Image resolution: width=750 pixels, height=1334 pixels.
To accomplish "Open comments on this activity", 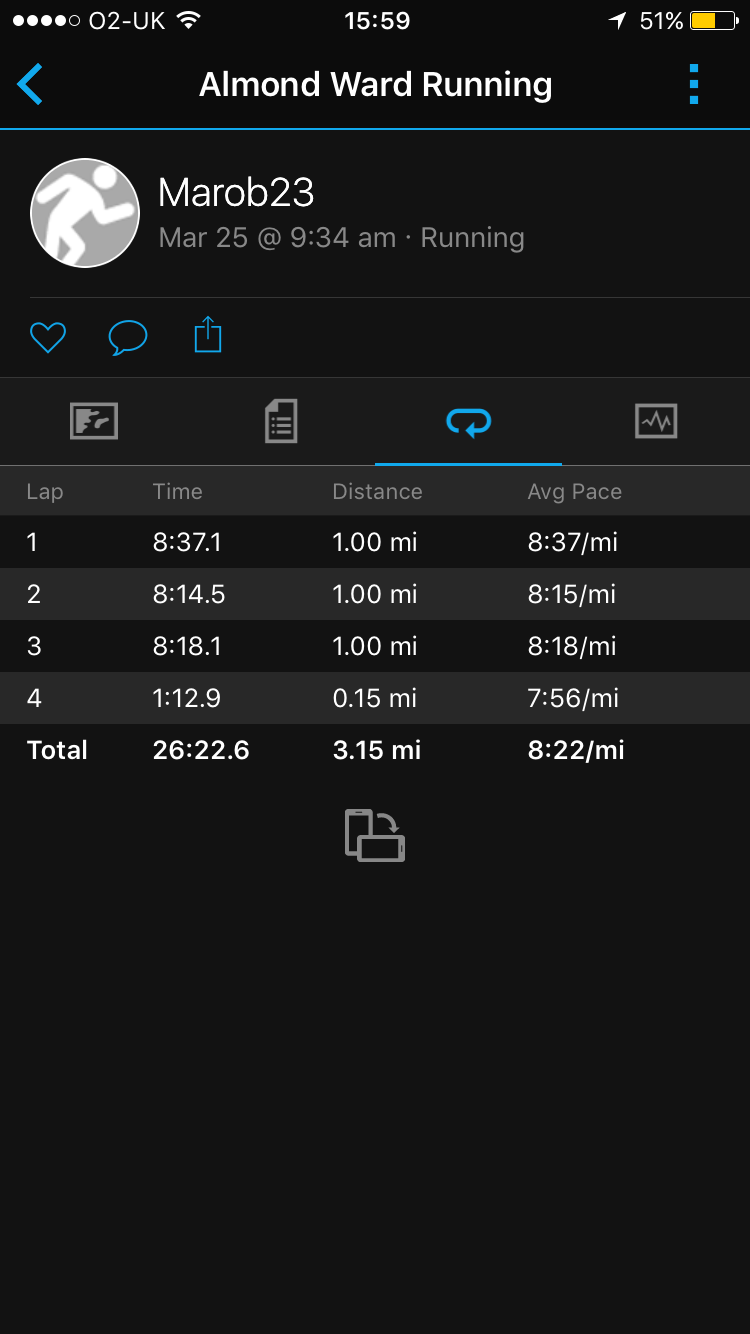I will [127, 337].
